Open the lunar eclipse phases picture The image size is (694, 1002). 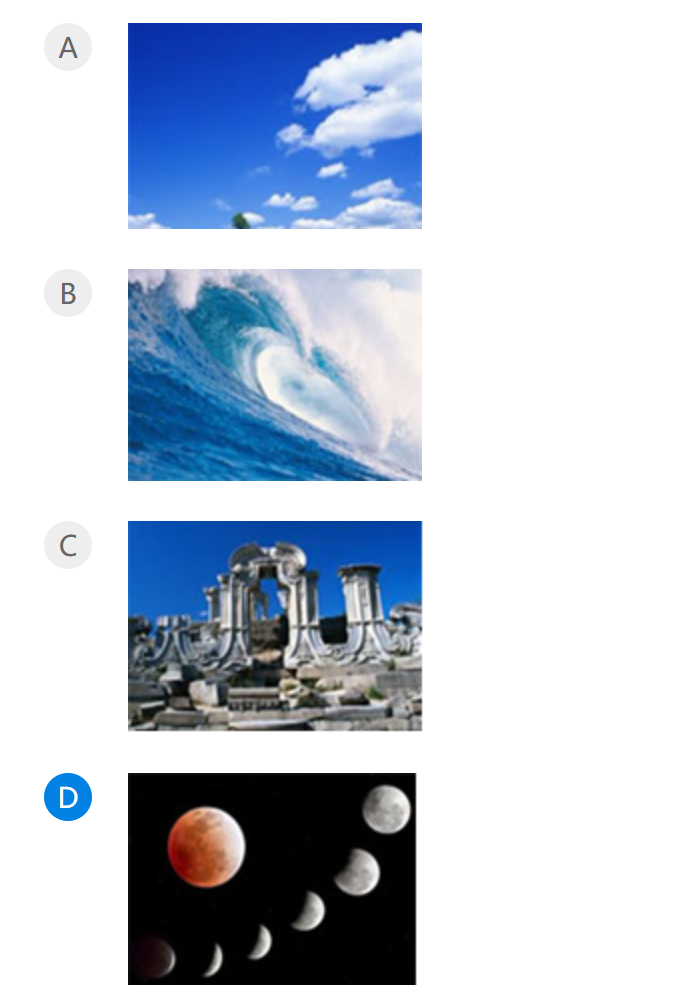tap(272, 878)
